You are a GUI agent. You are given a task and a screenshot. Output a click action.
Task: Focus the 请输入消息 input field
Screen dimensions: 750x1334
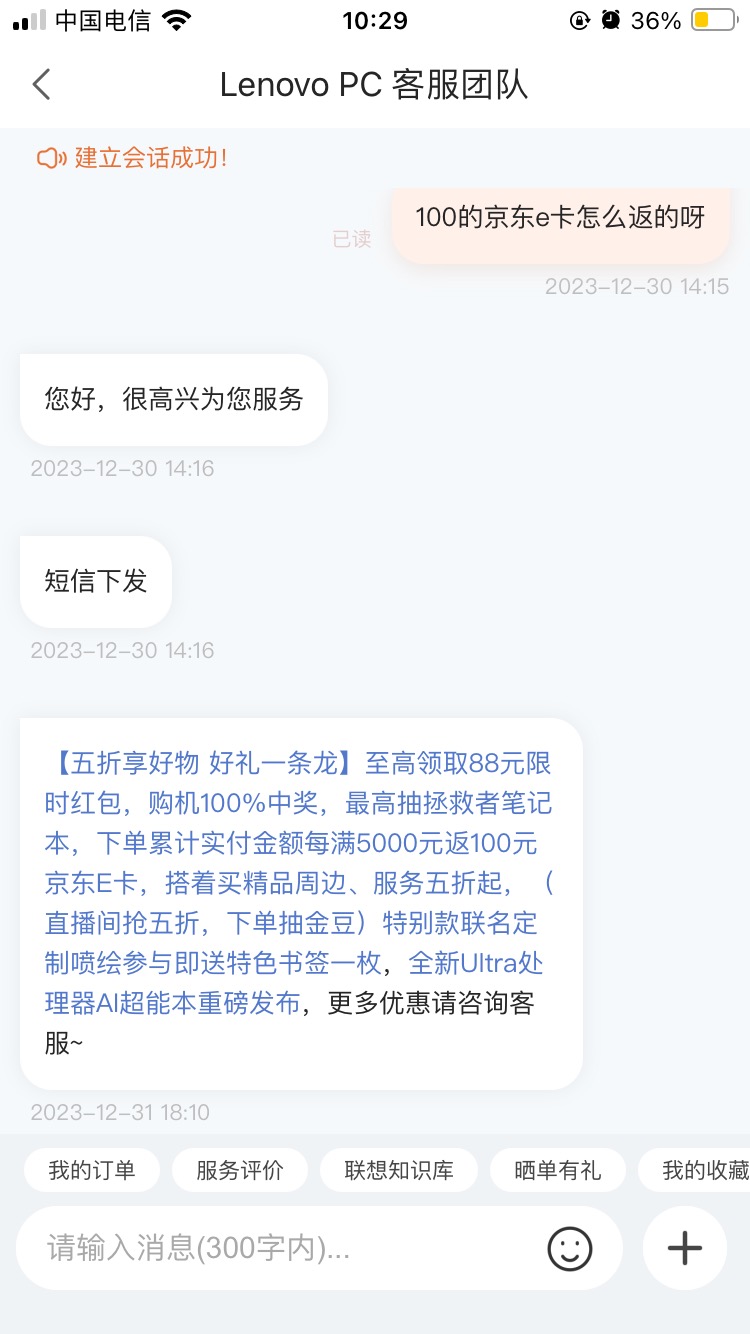coord(280,1248)
